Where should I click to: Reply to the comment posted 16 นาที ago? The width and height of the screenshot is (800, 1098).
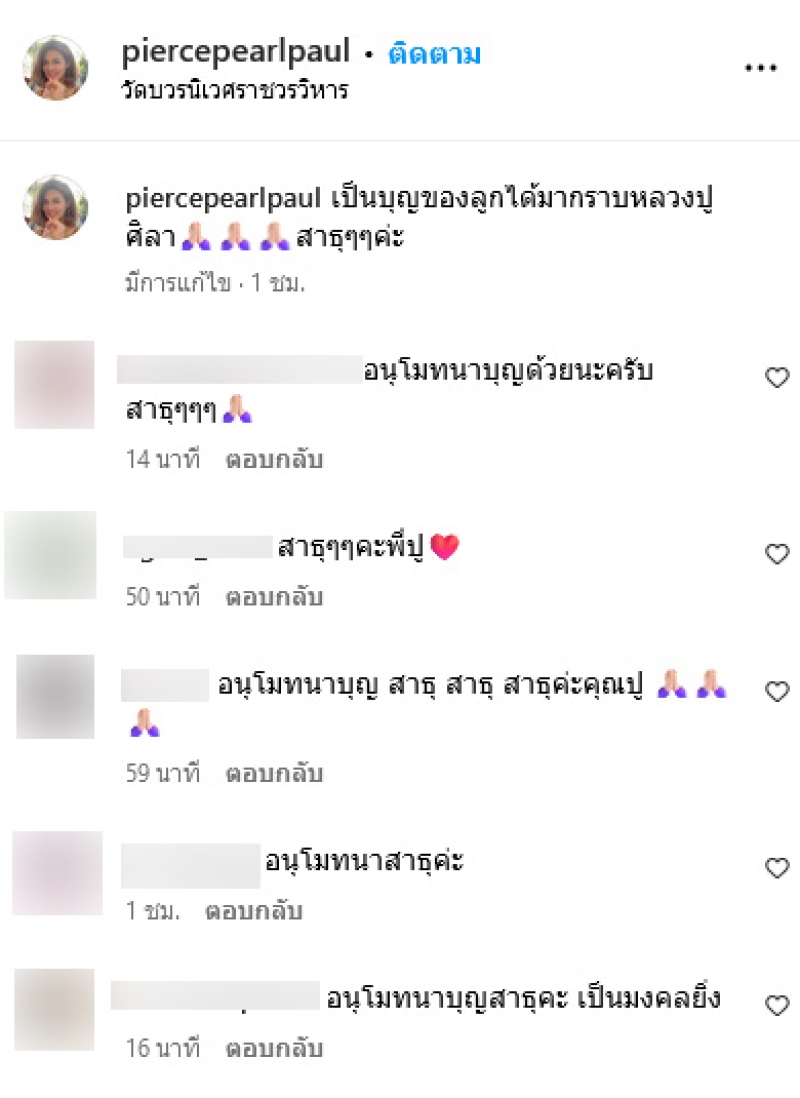click(273, 1049)
